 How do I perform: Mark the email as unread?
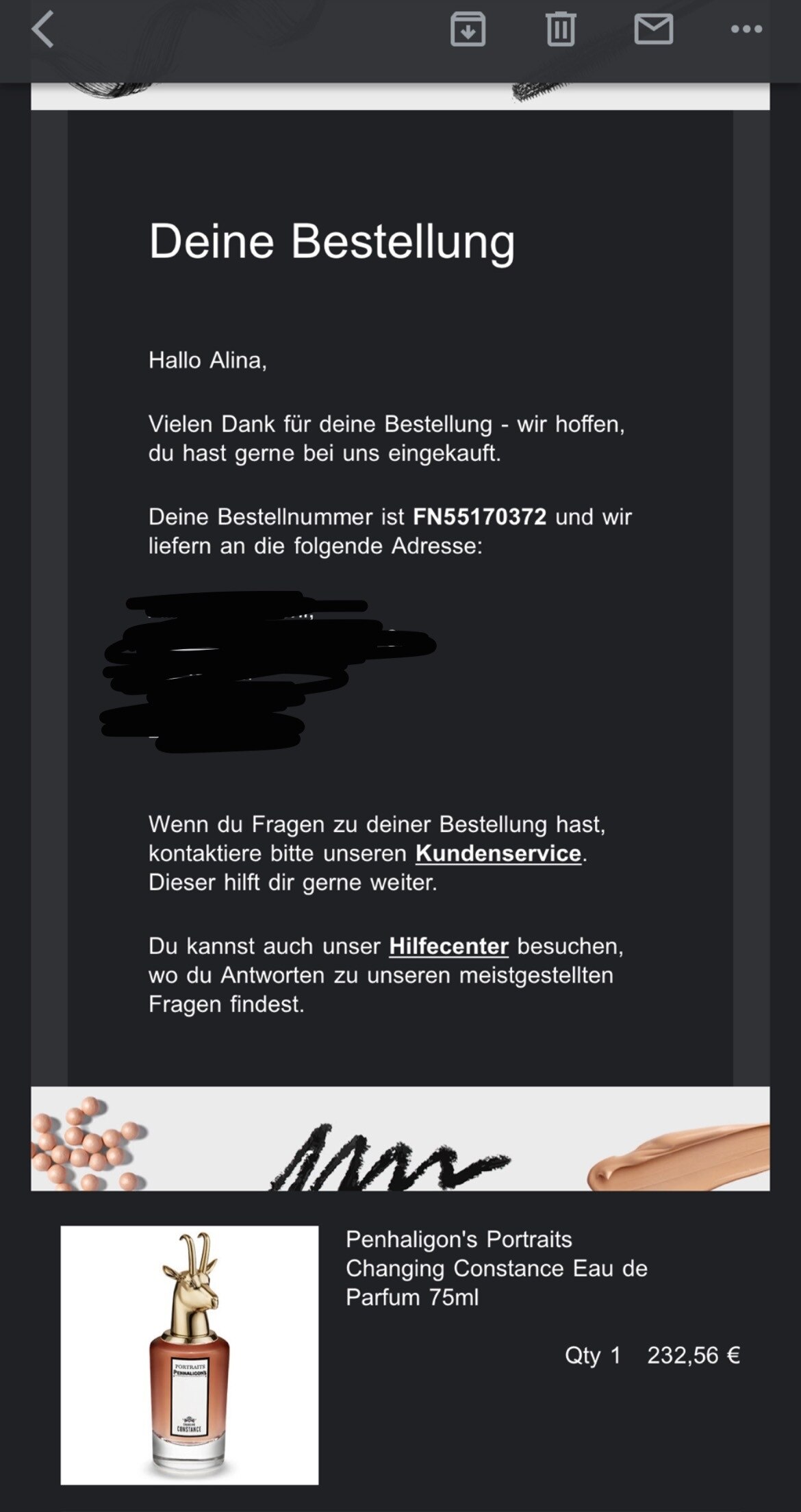click(x=653, y=29)
